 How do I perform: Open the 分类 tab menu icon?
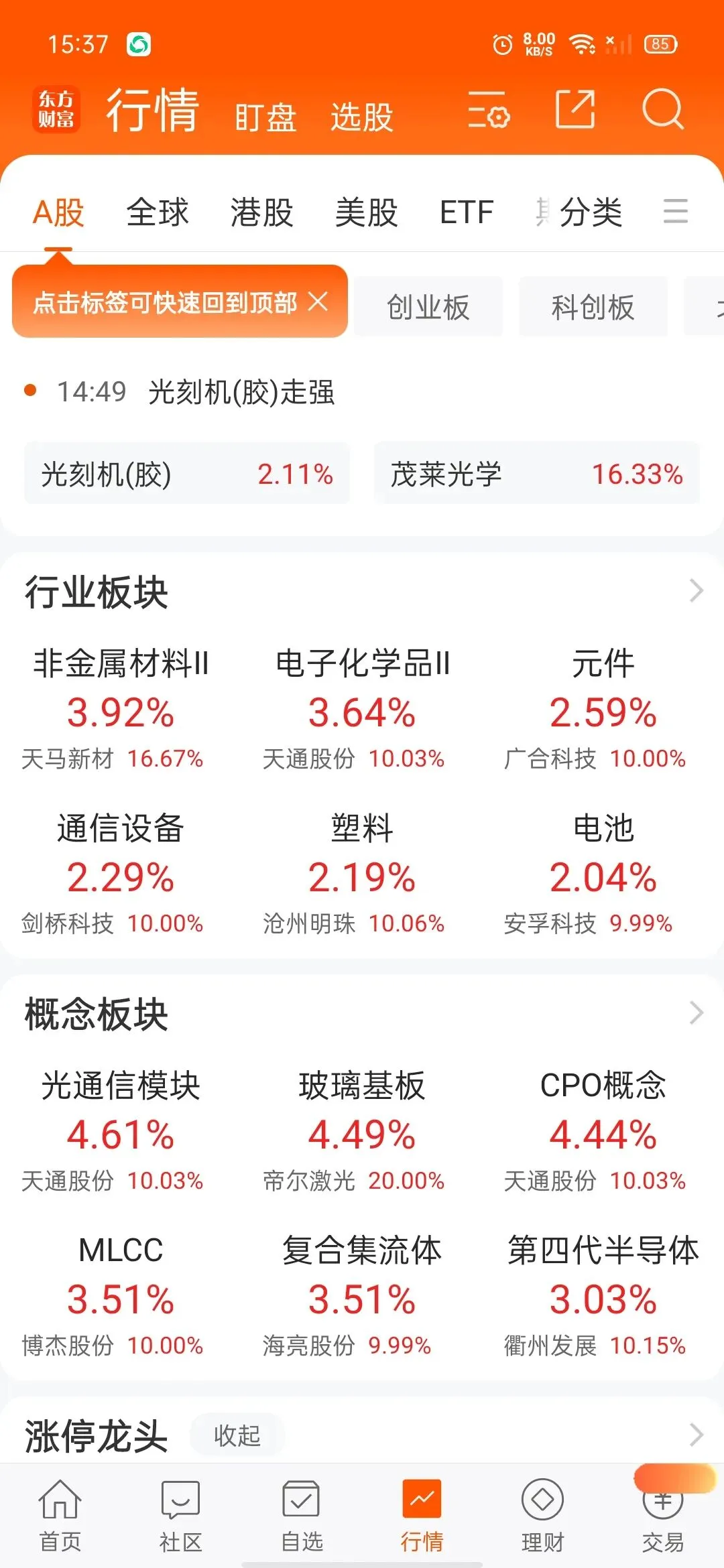point(675,212)
